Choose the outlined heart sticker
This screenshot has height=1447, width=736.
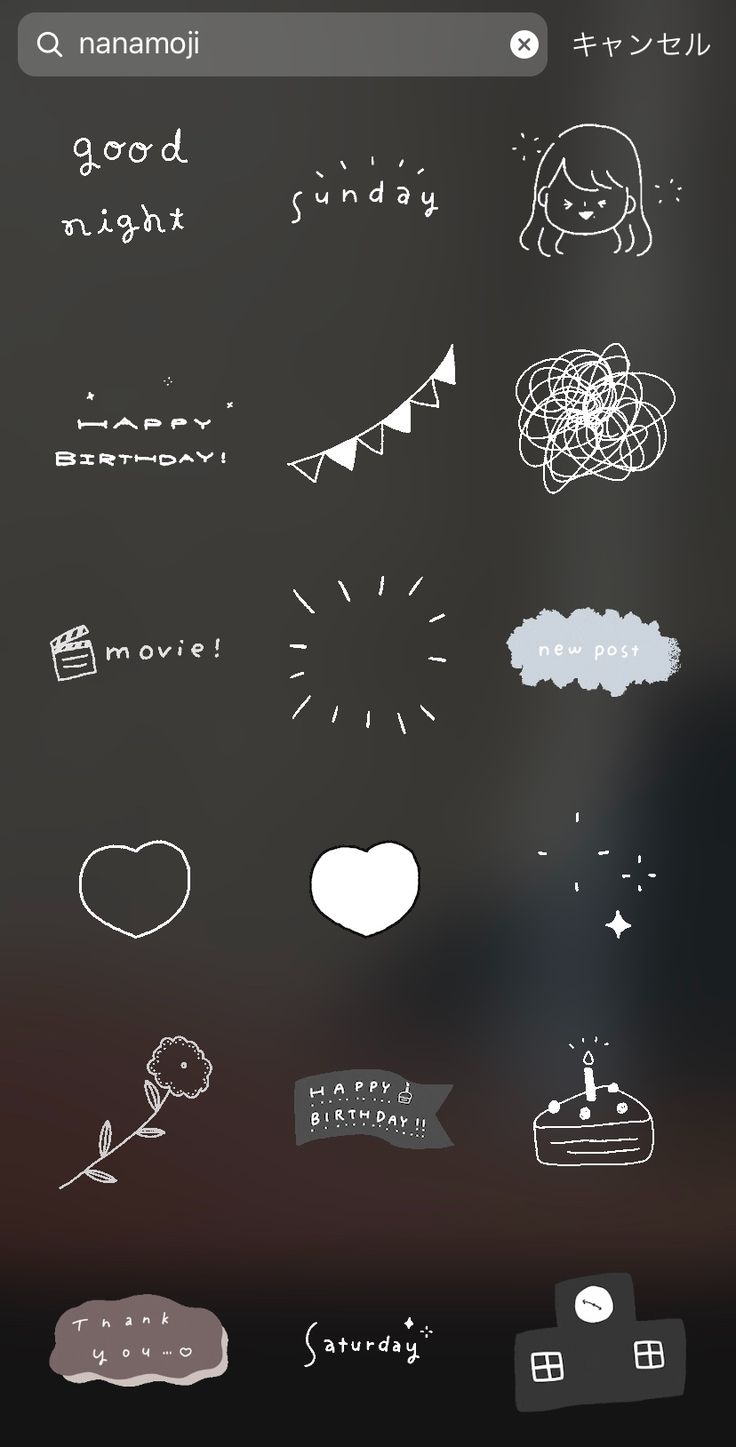(134, 887)
